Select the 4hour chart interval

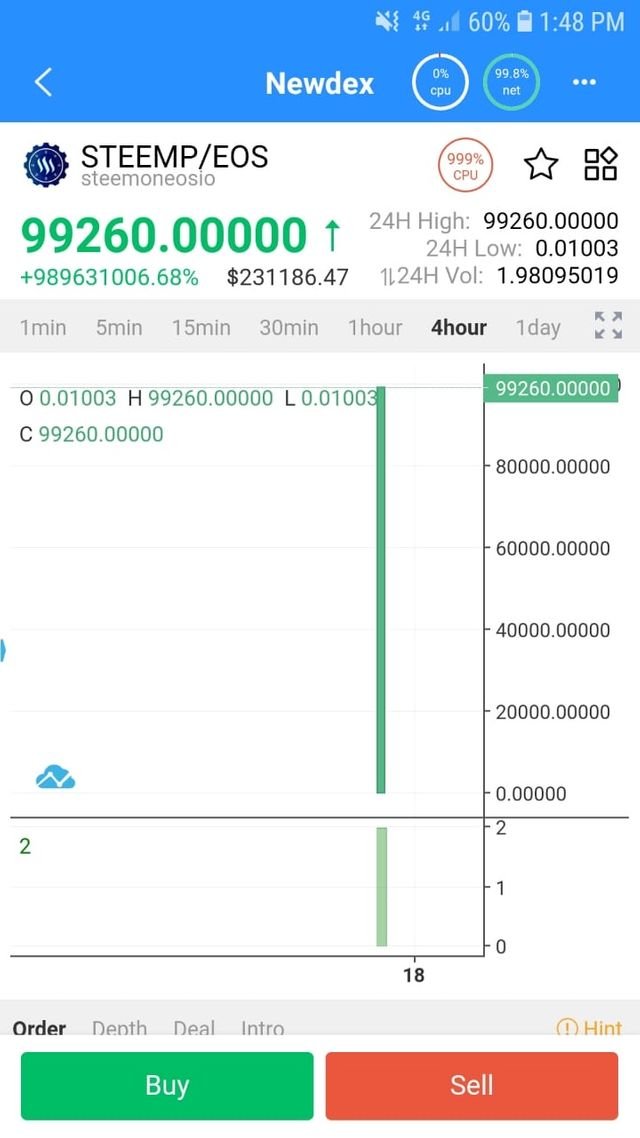coord(459,327)
